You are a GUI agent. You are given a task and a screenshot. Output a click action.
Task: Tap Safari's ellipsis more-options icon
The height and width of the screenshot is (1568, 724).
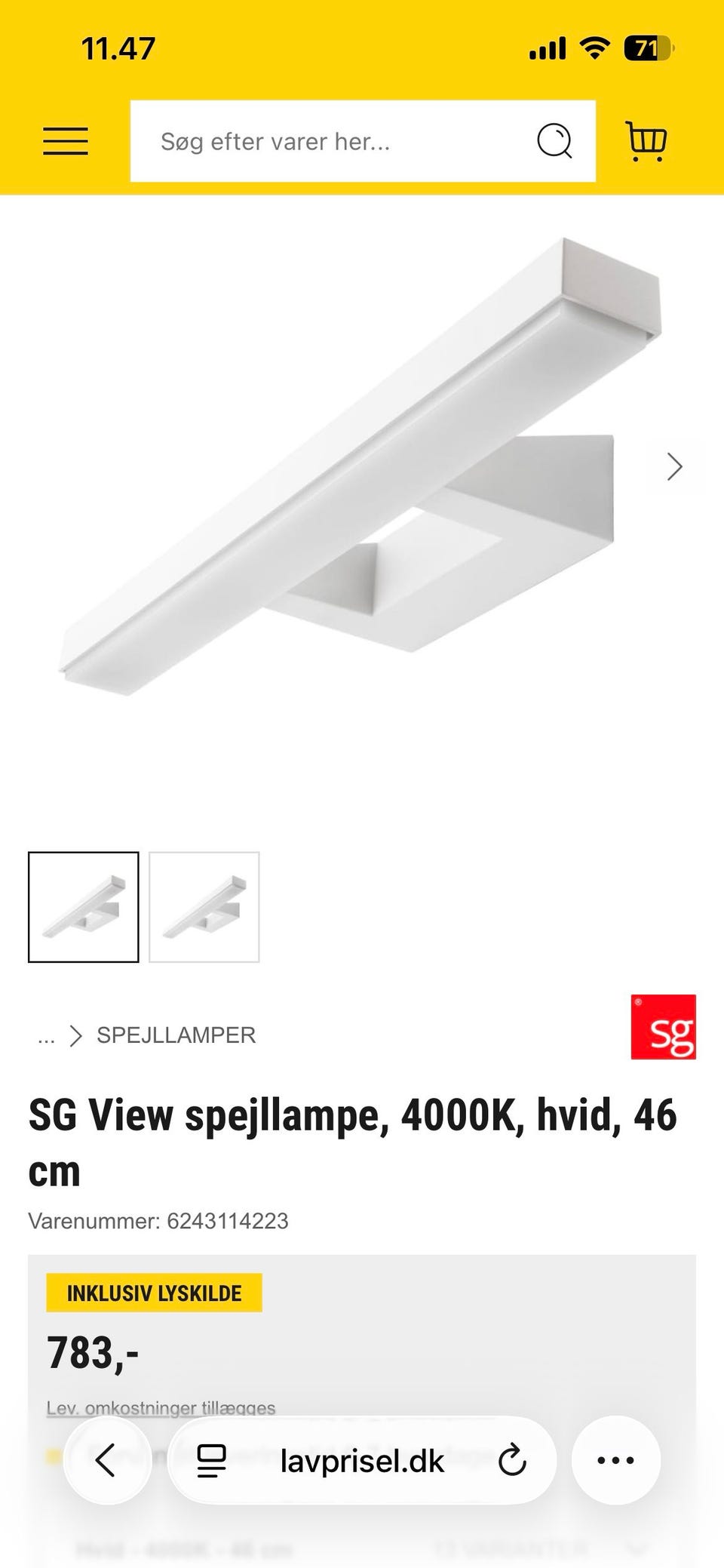click(x=615, y=1459)
